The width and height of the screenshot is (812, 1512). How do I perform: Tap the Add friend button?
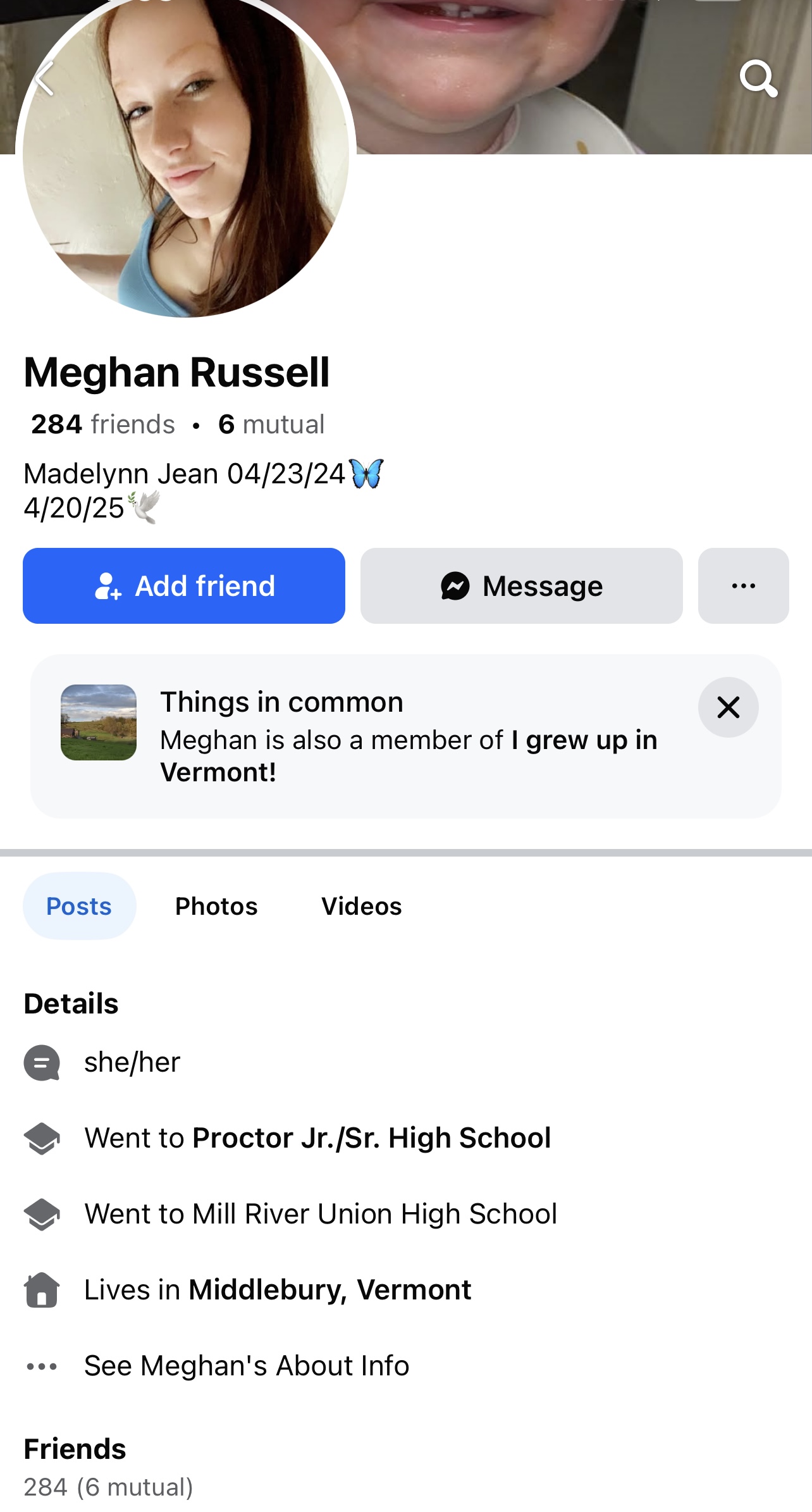click(184, 586)
